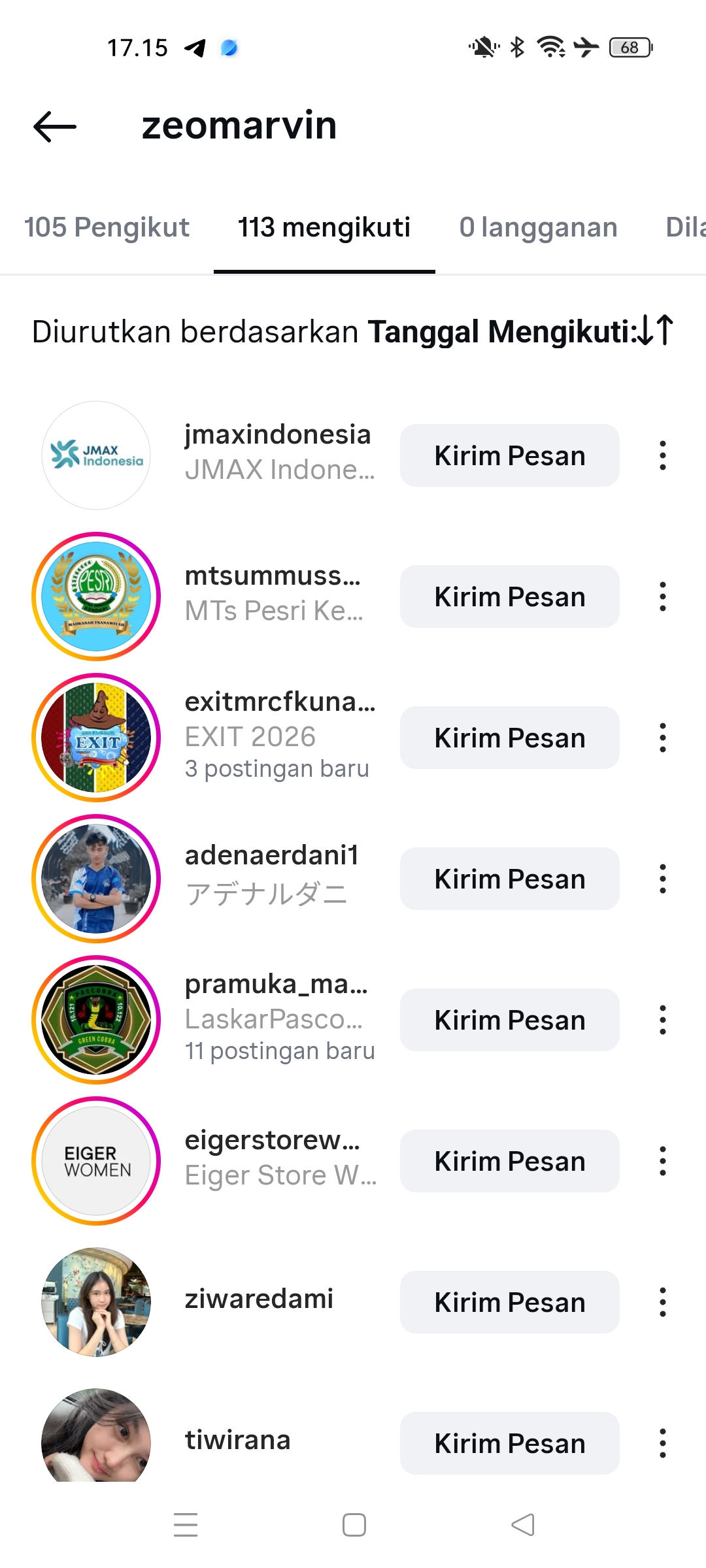The image size is (706, 1568).
Task: Open the EXIT 2026 account row
Action: 279,736
